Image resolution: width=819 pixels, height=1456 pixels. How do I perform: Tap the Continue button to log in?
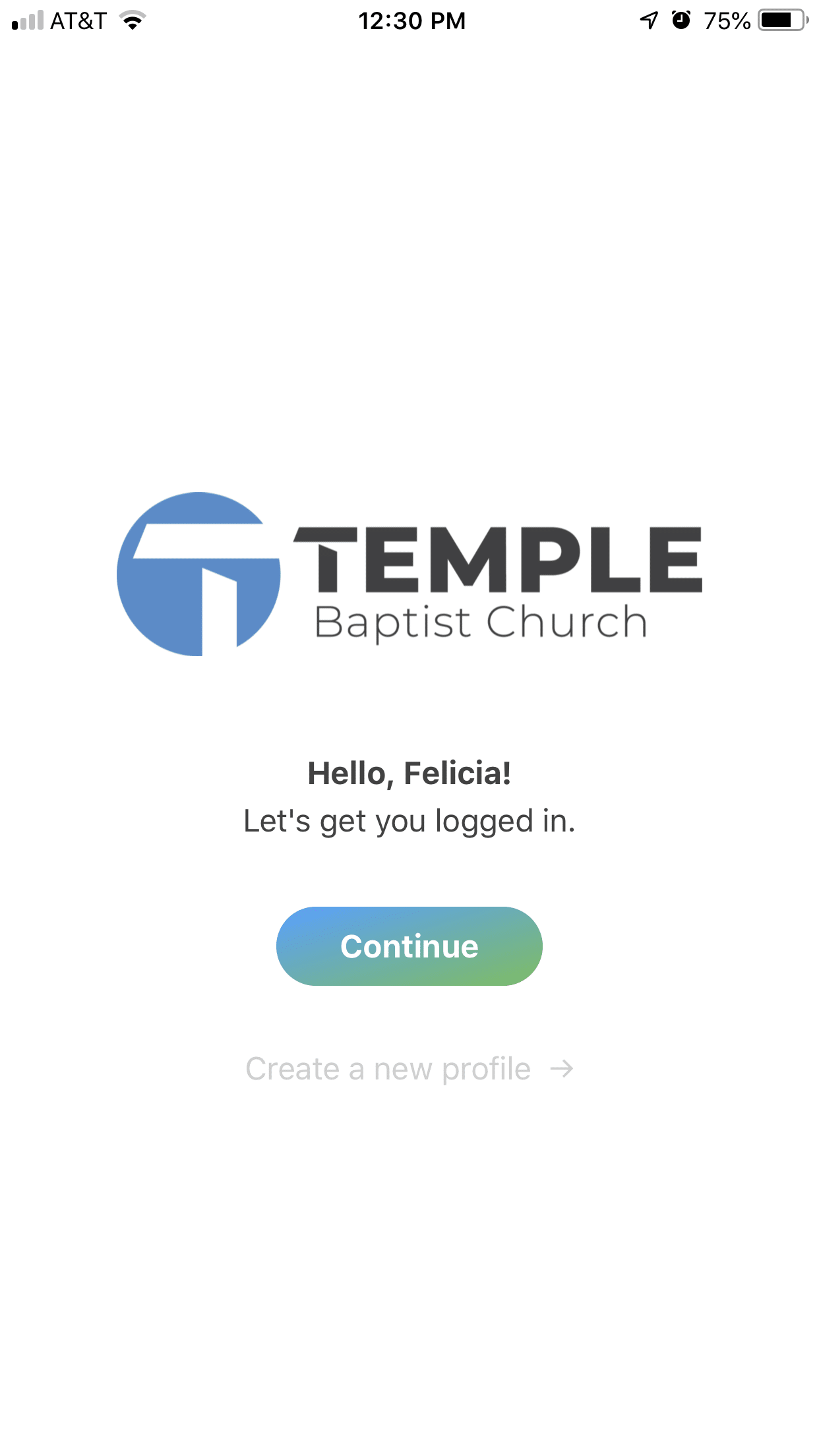[409, 946]
